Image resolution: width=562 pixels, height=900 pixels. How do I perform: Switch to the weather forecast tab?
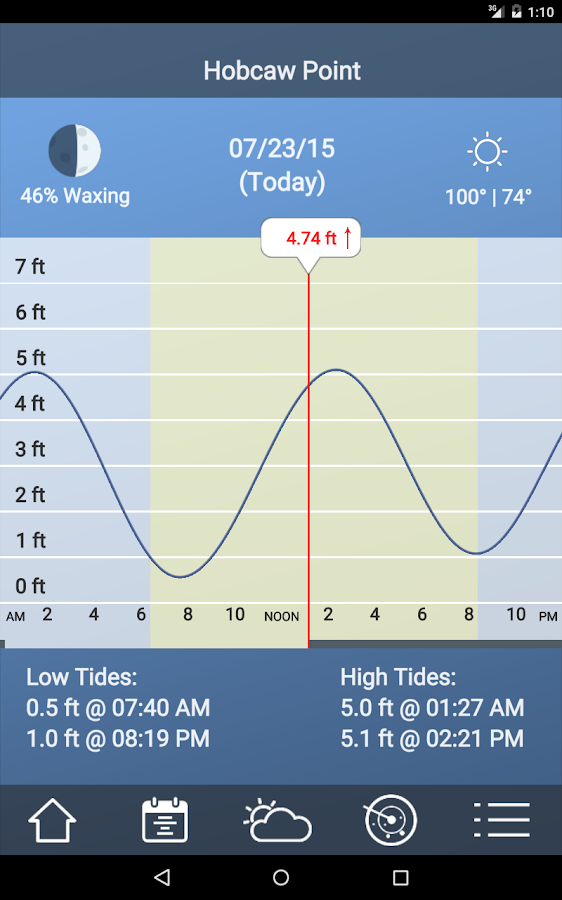point(278,821)
